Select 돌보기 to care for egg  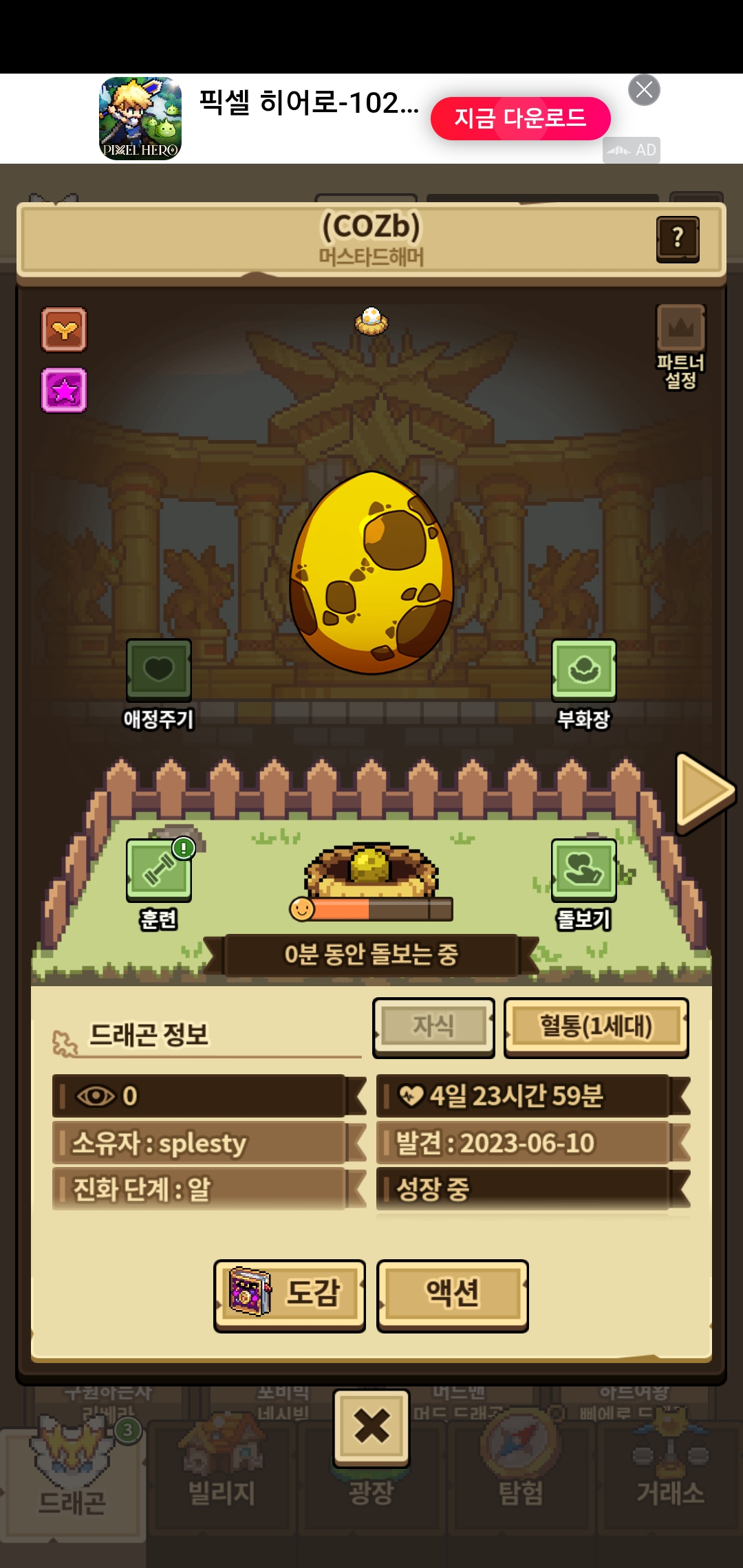pos(583,880)
